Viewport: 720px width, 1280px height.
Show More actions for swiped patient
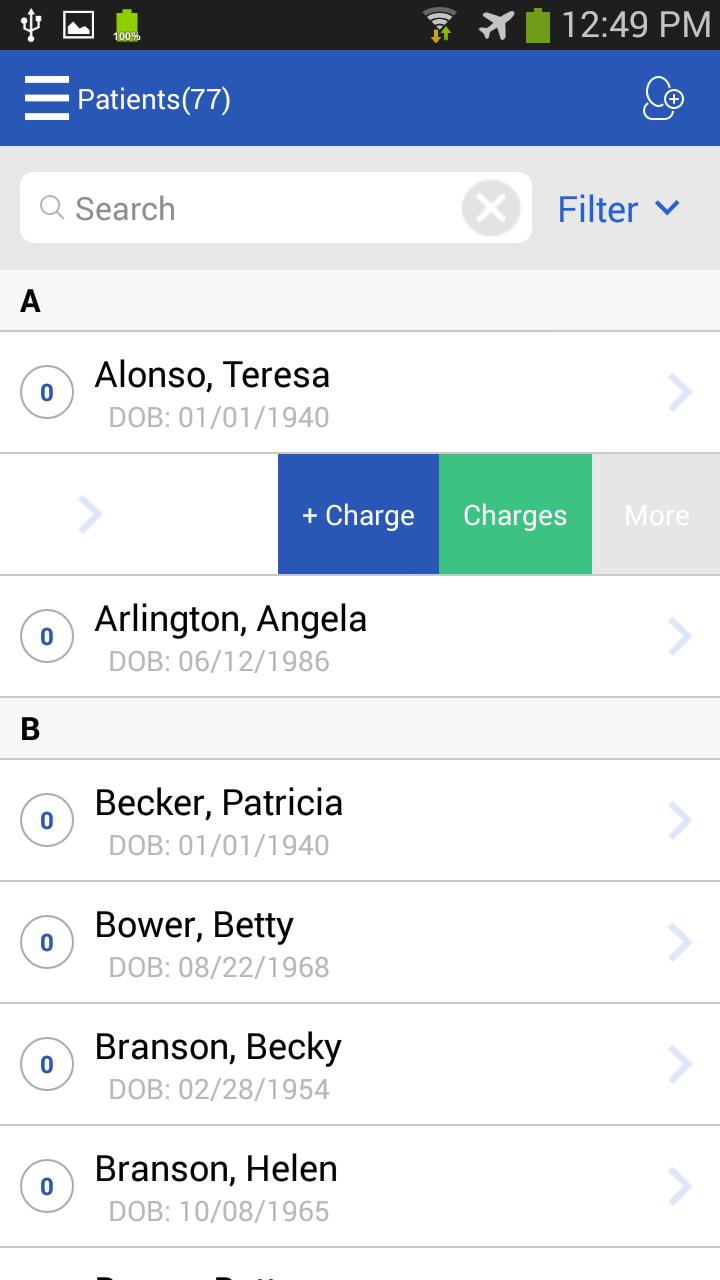pos(656,515)
